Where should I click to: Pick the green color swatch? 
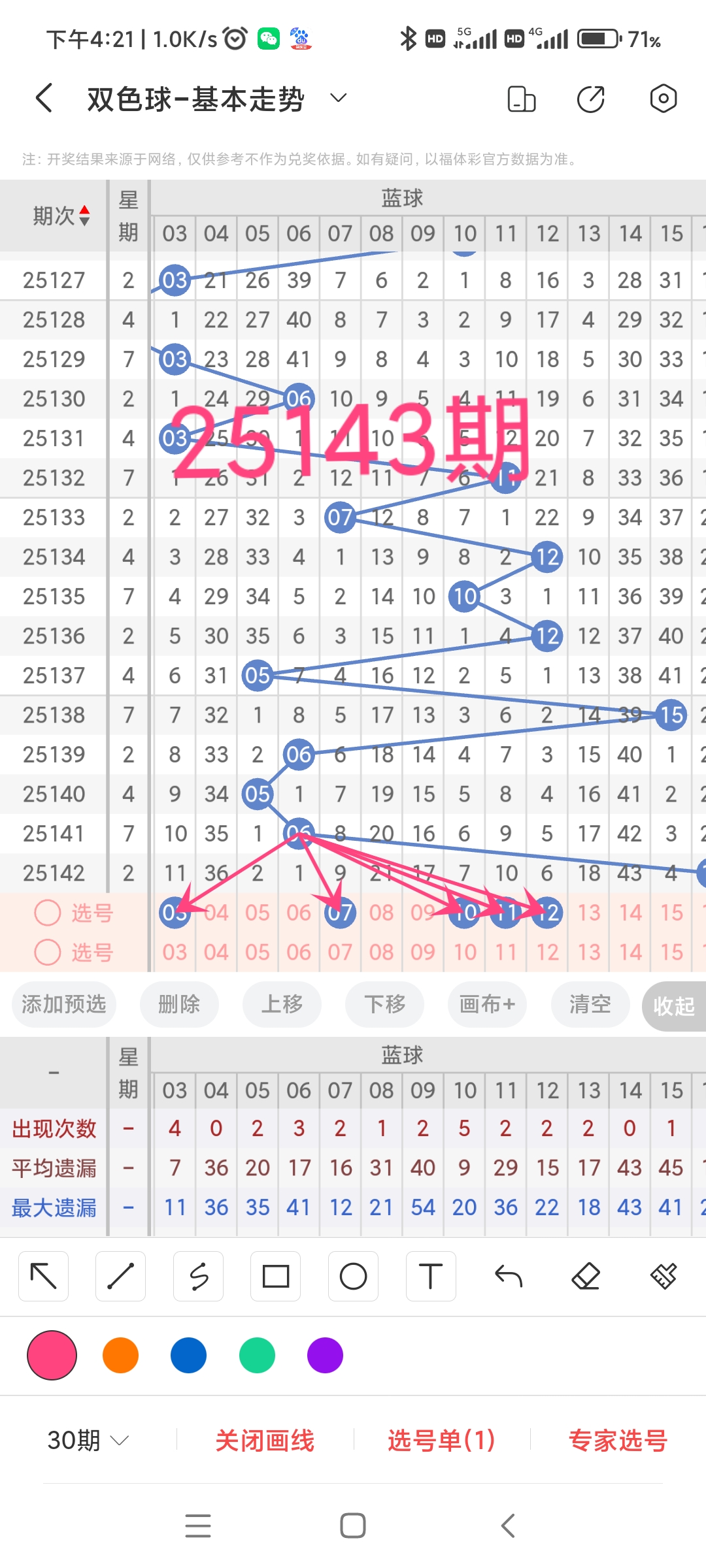point(256,1356)
